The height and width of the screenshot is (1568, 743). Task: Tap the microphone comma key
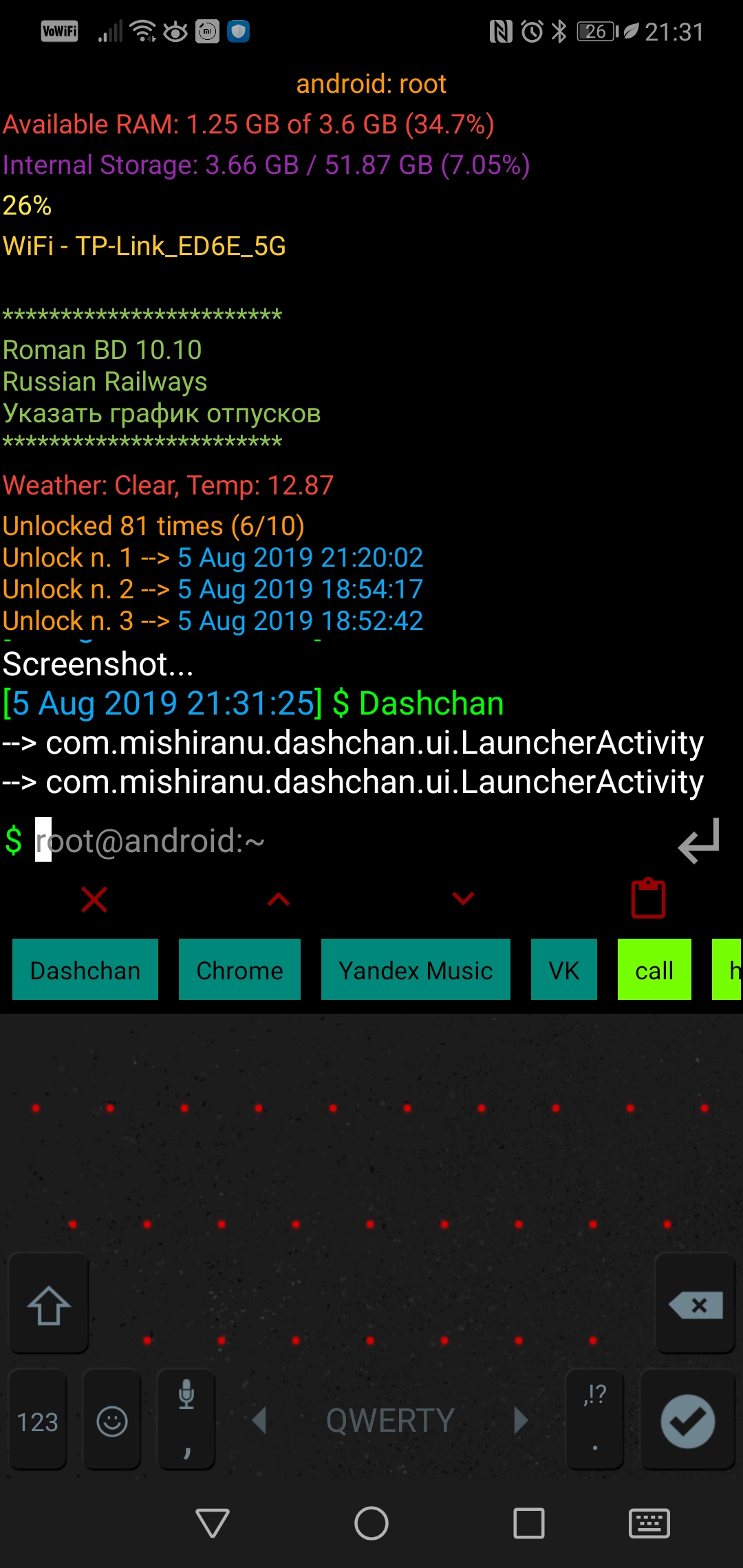point(186,1419)
